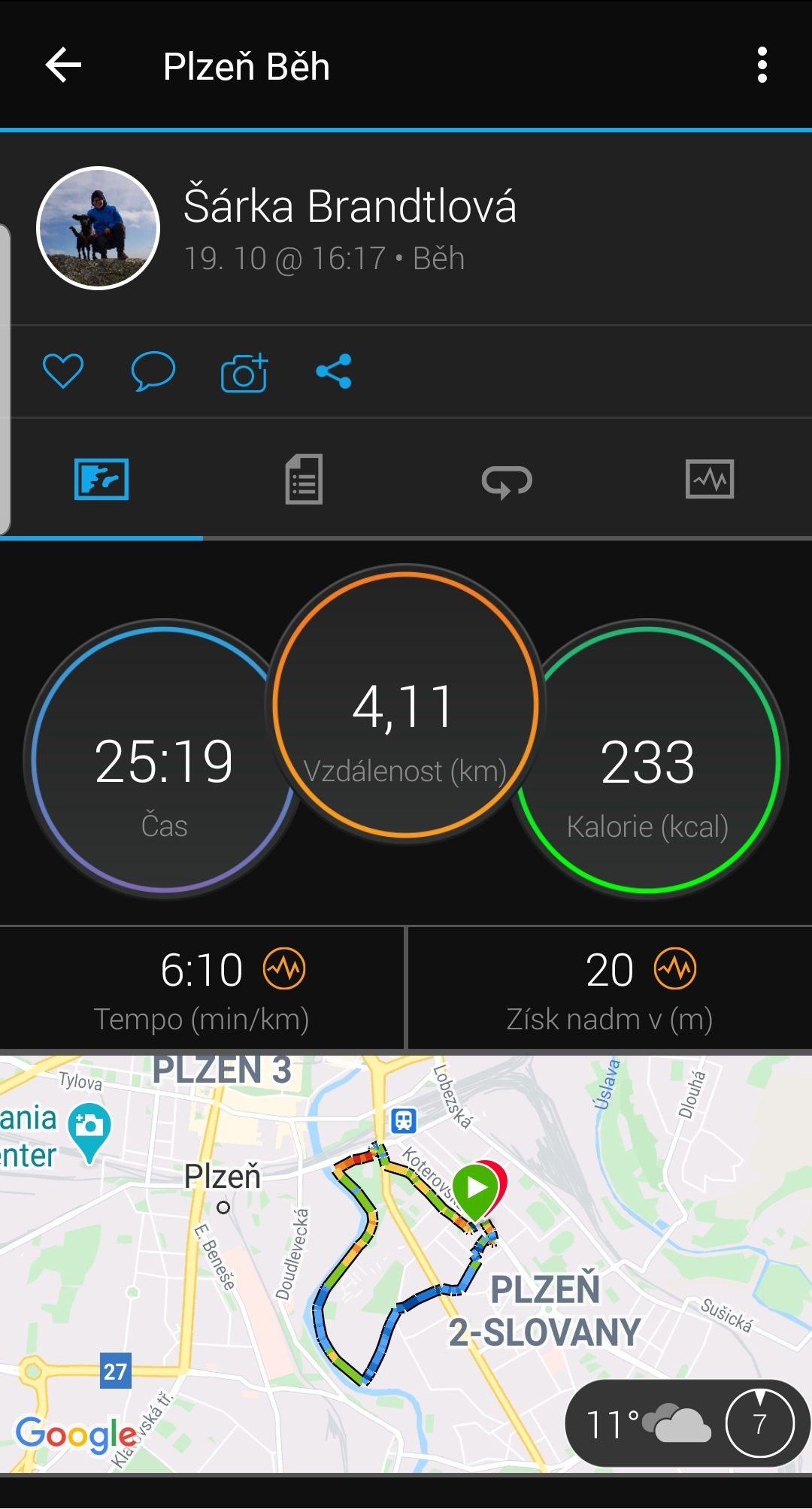This screenshot has width=812, height=1509.
Task: Tap the insight icon next to Tempo 6:10
Action: click(284, 969)
